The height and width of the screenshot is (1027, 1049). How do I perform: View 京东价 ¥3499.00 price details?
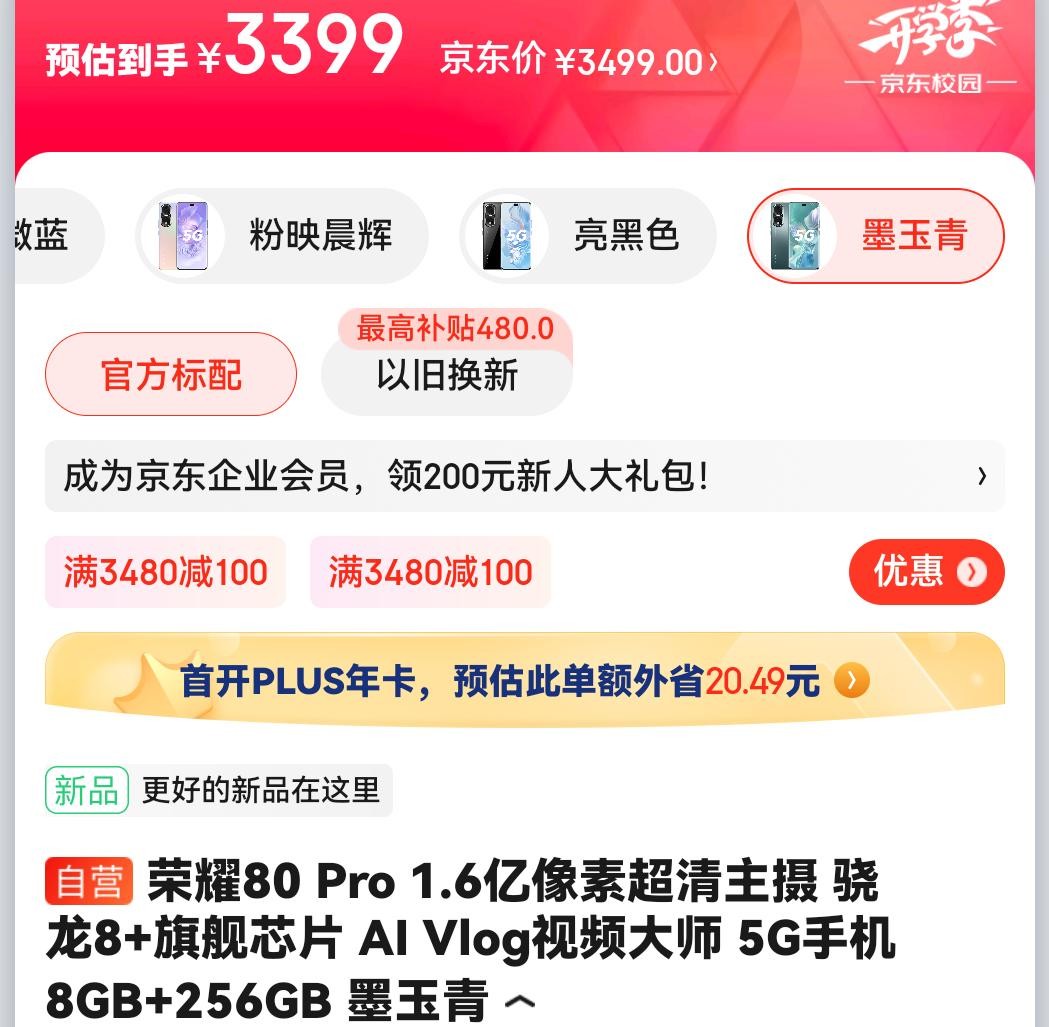(x=579, y=61)
